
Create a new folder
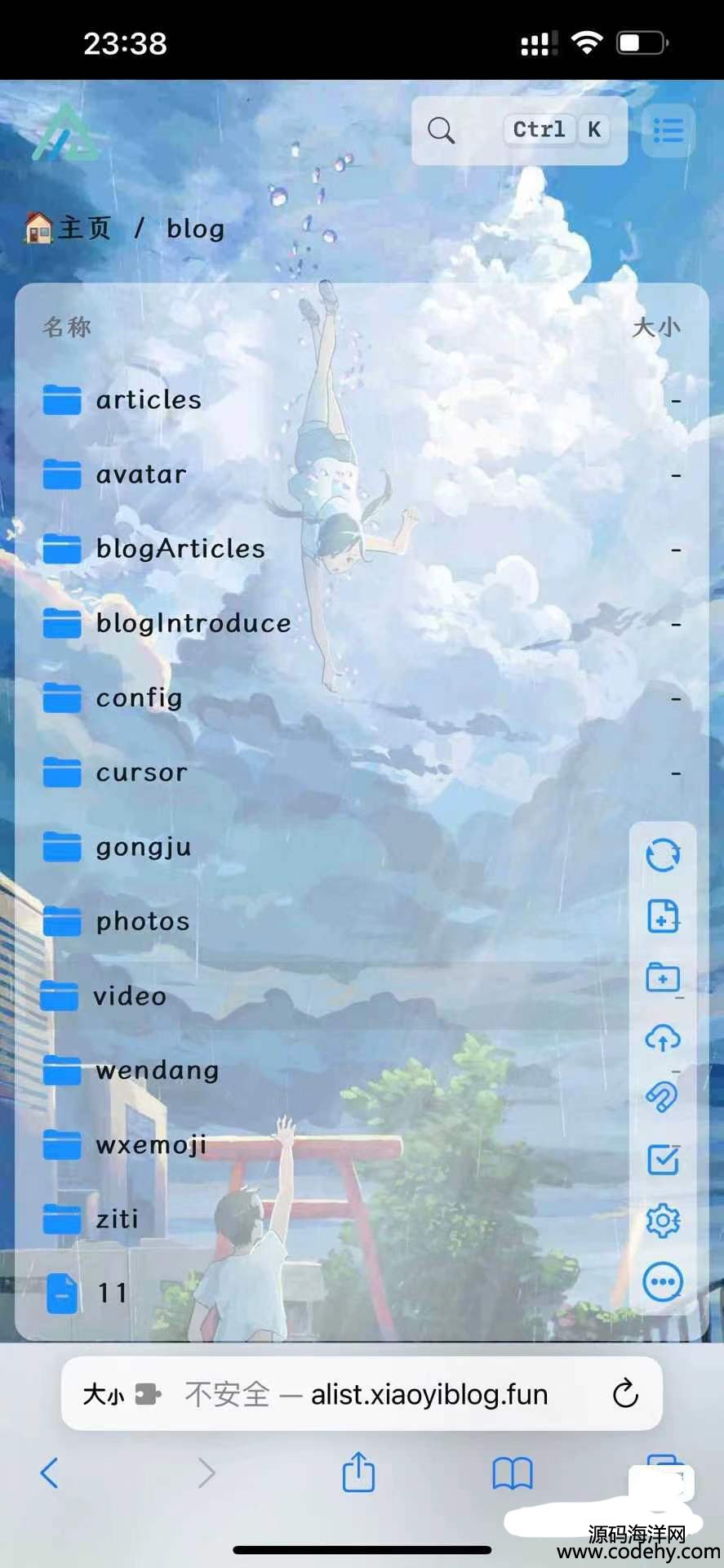click(663, 978)
